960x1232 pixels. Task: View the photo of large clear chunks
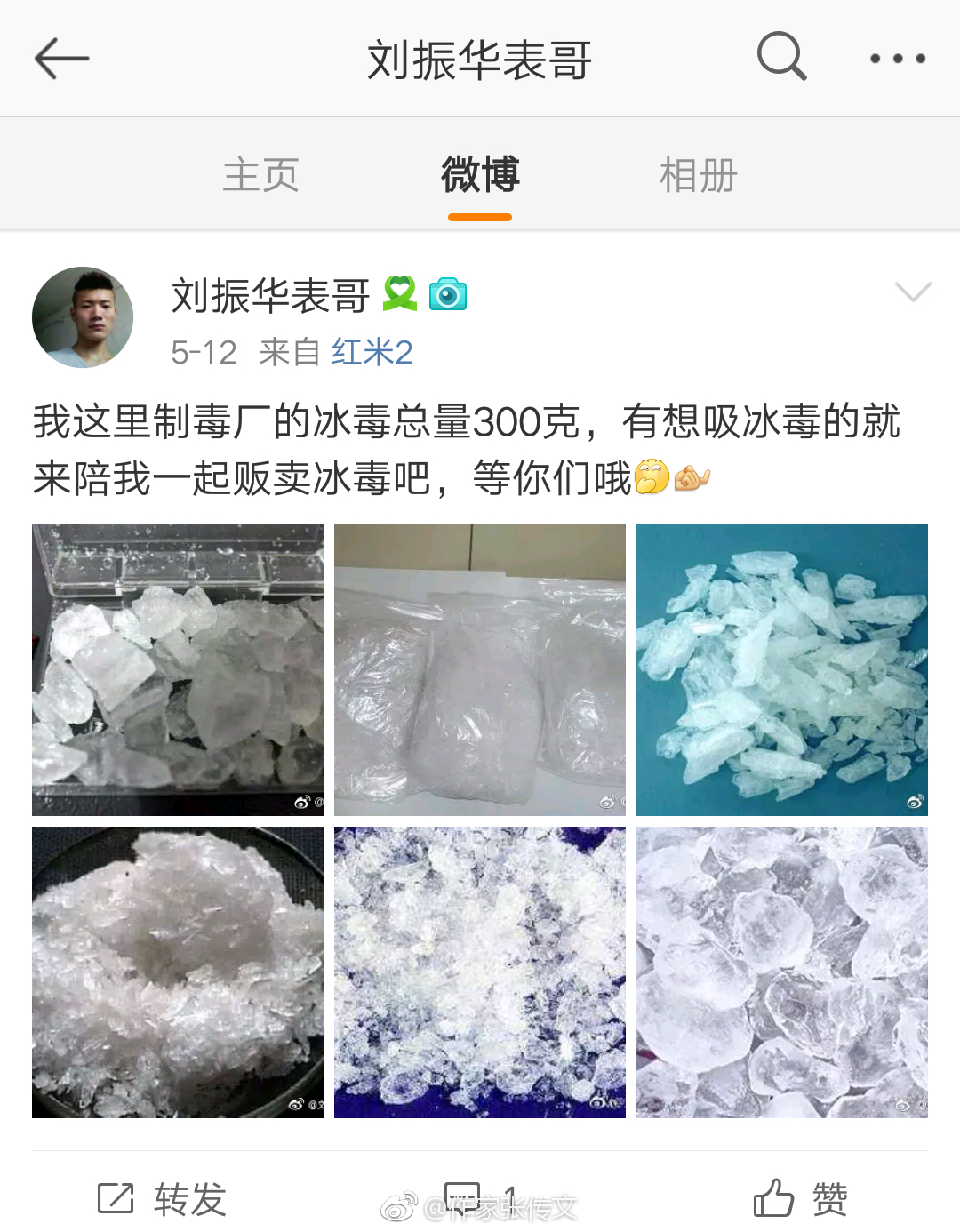[x=782, y=972]
